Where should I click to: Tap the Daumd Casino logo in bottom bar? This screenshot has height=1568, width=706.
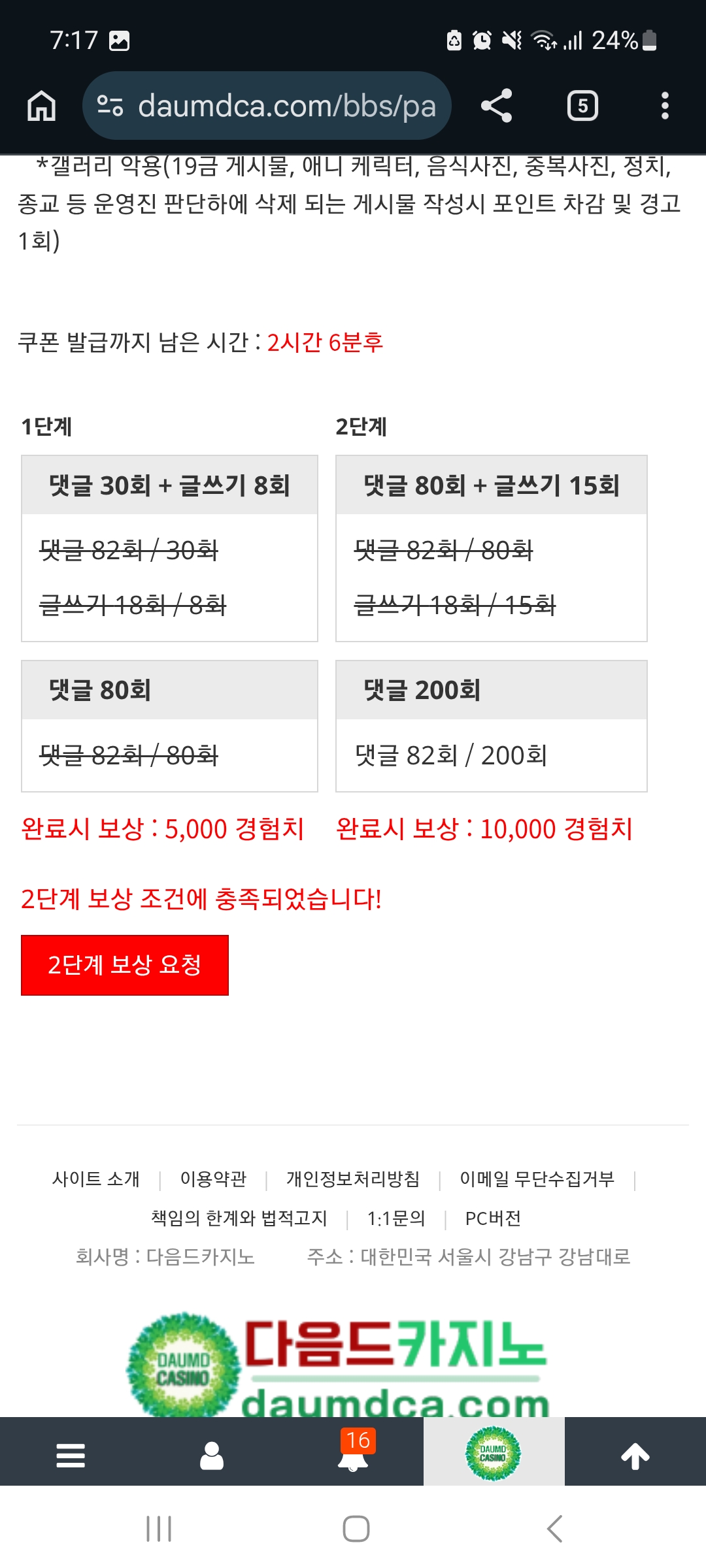click(494, 1454)
